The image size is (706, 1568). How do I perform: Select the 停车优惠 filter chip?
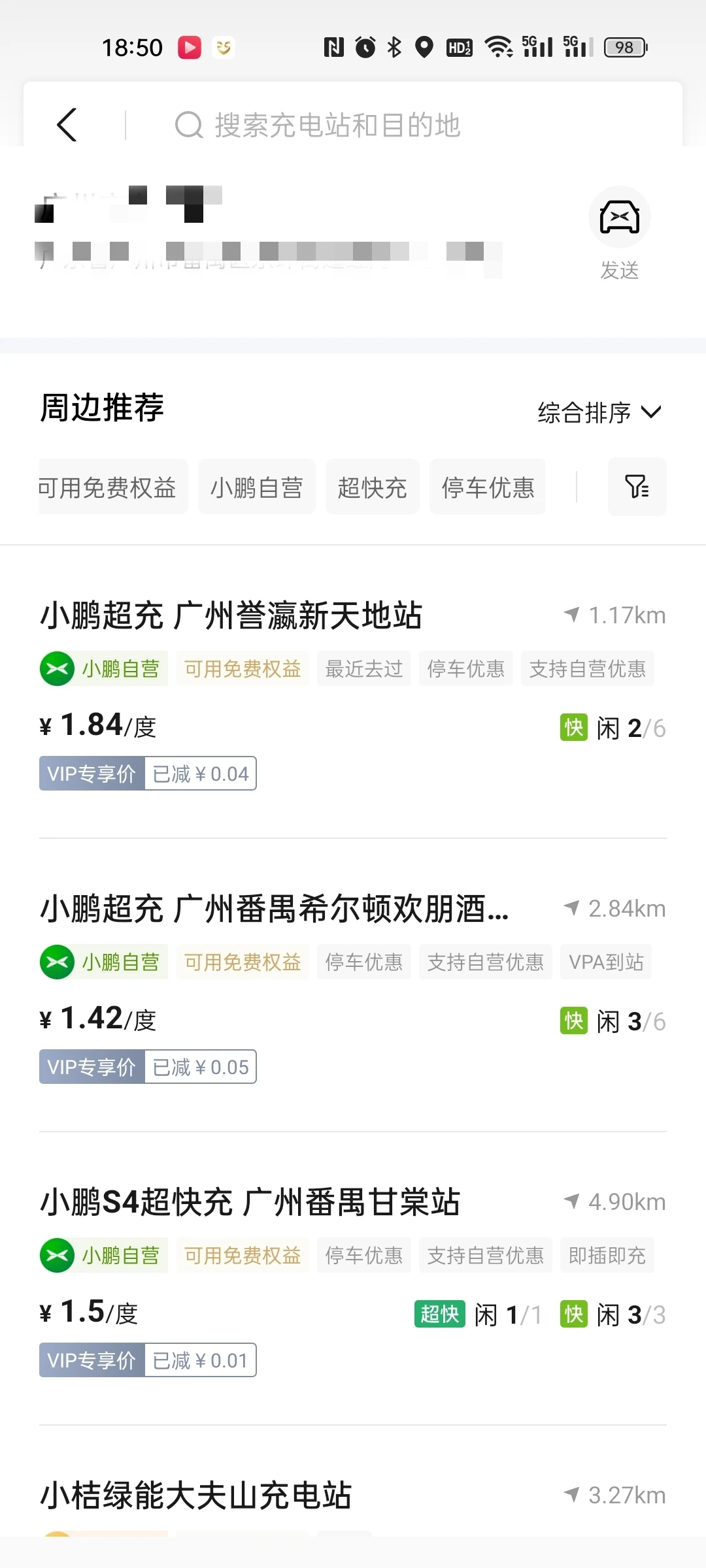pyautogui.click(x=488, y=487)
